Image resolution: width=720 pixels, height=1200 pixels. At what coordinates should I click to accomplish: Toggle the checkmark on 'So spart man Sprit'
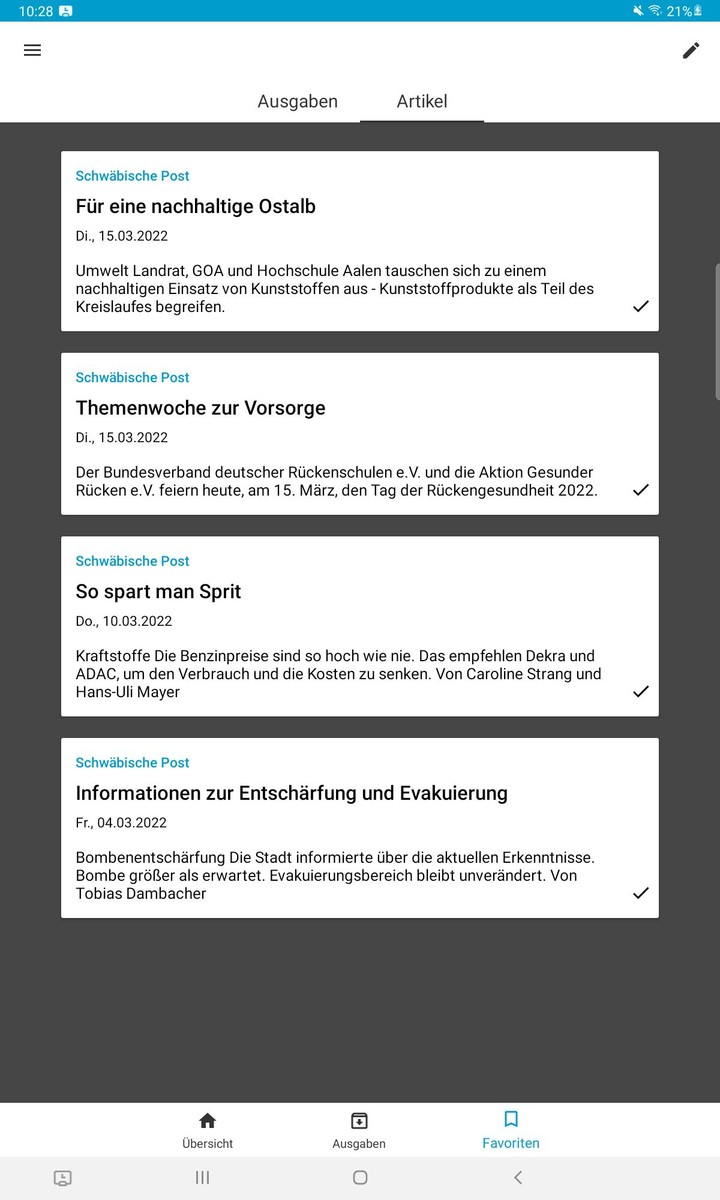pos(641,690)
